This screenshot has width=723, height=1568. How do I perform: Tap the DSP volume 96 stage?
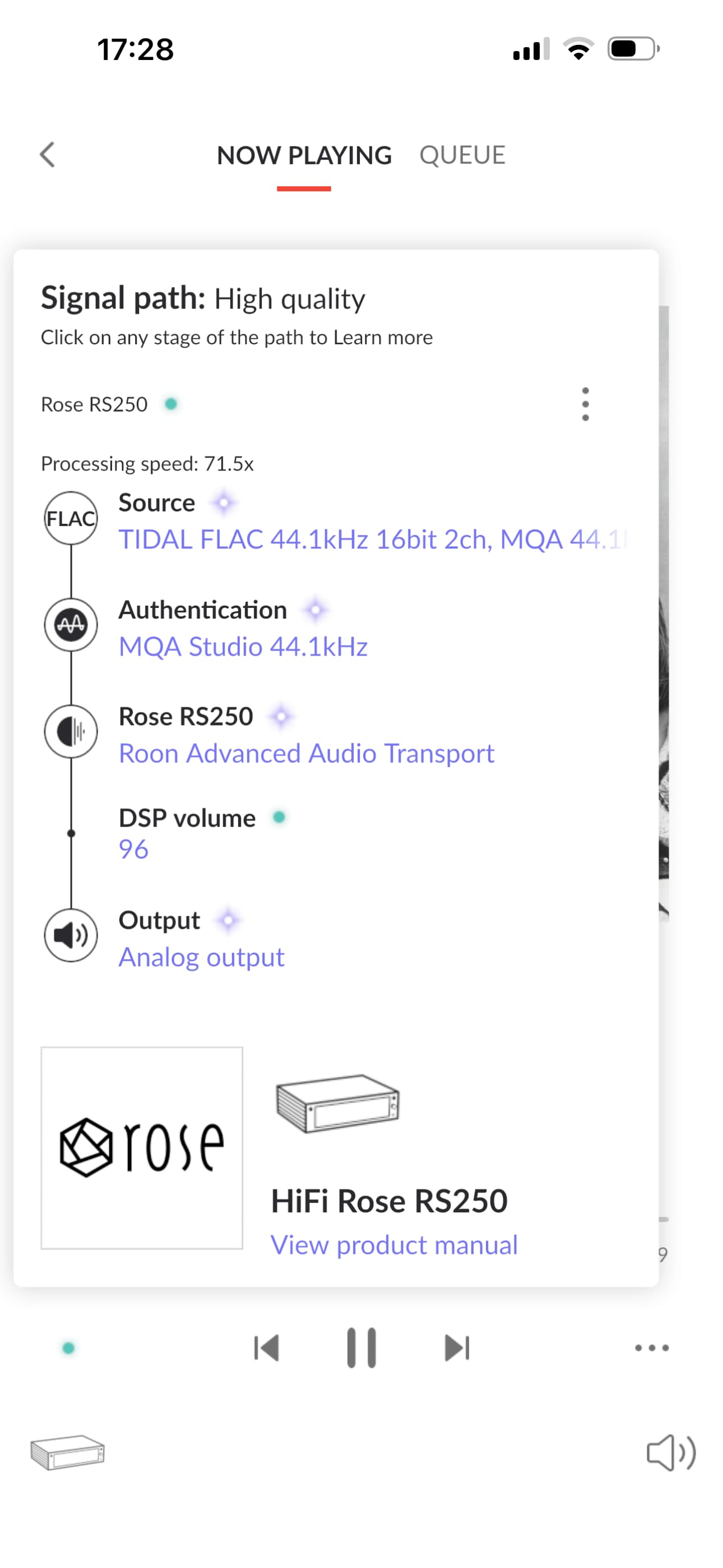click(133, 849)
